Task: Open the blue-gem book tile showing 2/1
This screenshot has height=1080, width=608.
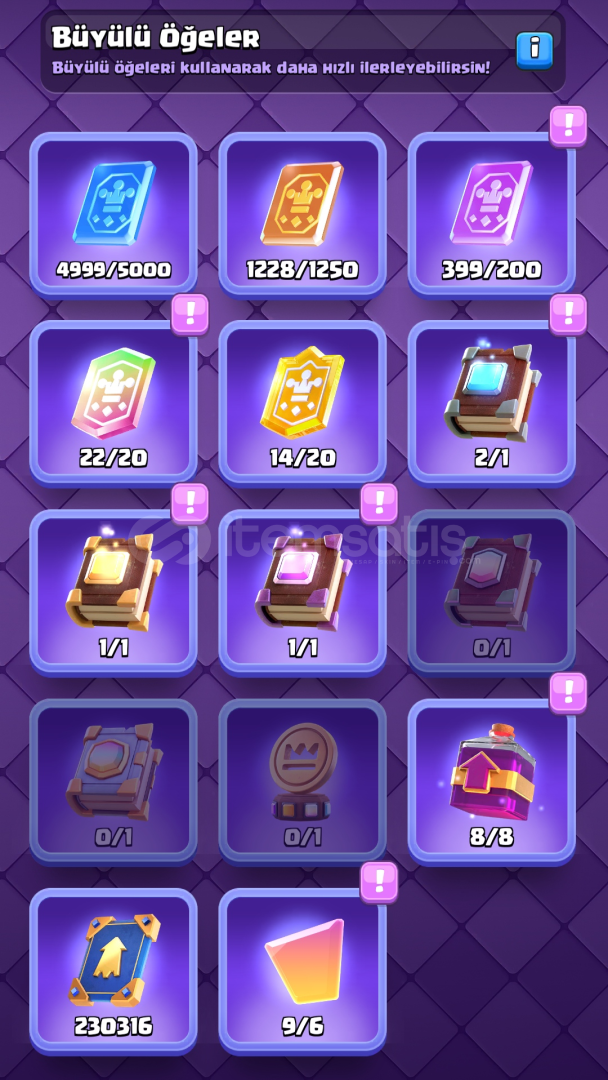Action: (492, 404)
